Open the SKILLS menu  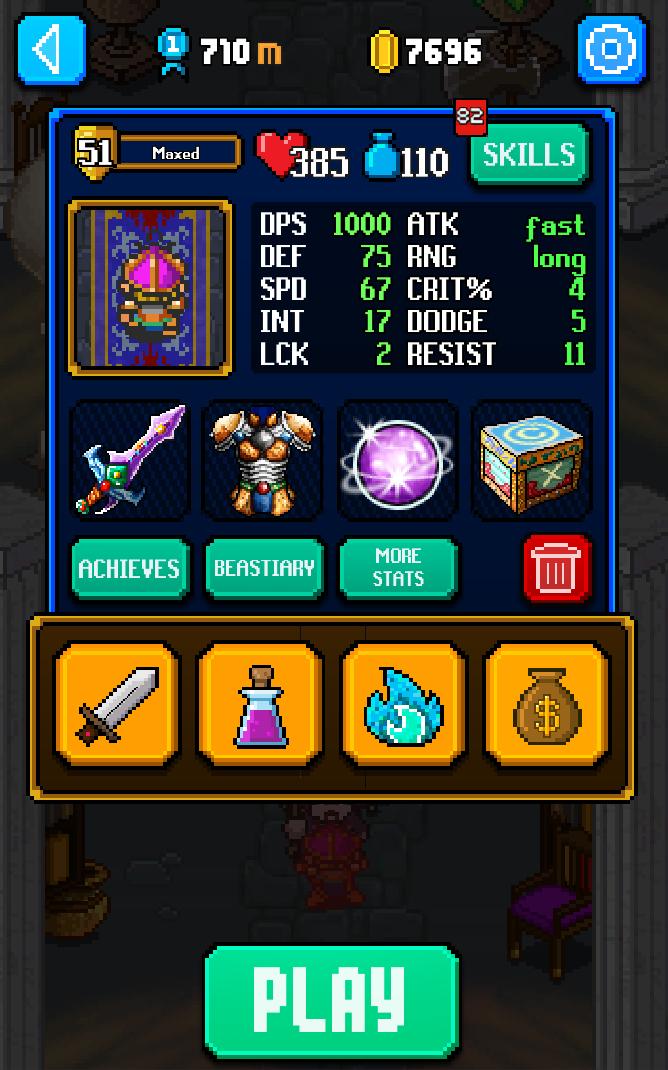[x=529, y=155]
